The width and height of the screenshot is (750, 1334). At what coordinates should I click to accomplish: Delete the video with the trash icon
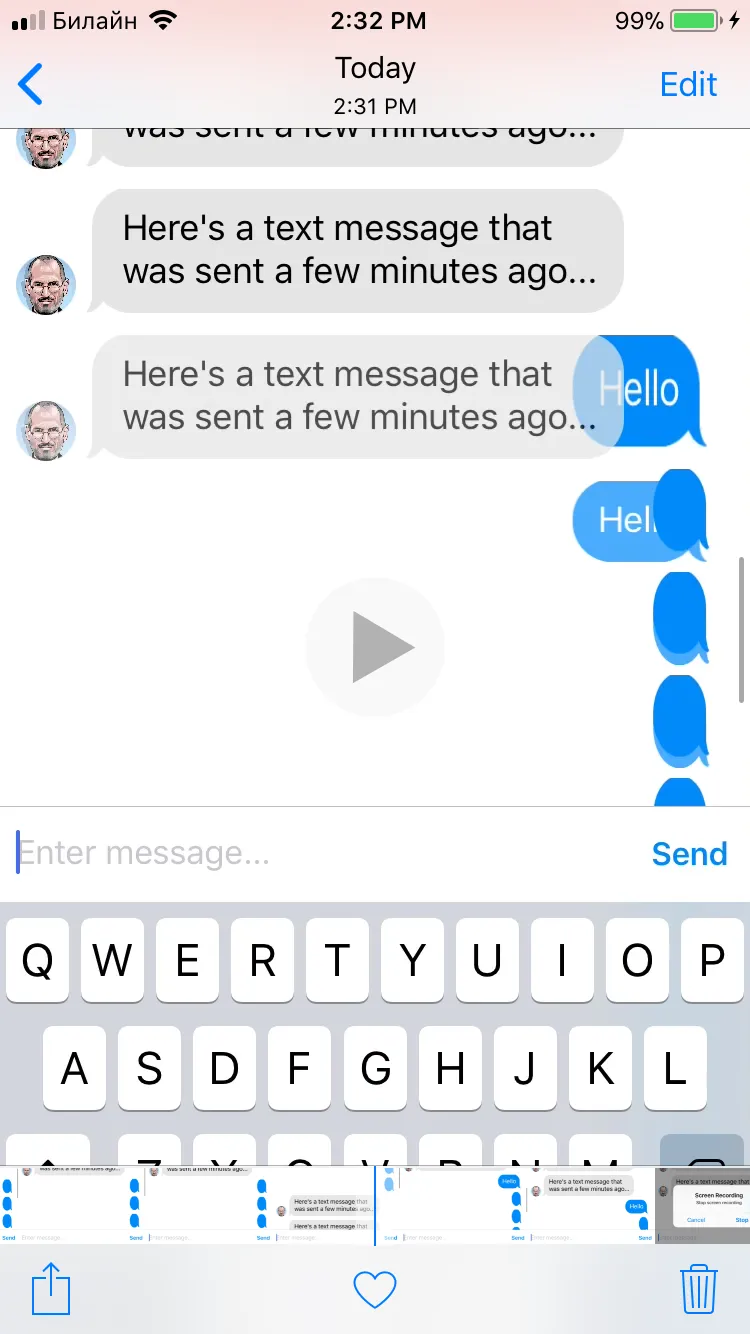pos(699,1290)
